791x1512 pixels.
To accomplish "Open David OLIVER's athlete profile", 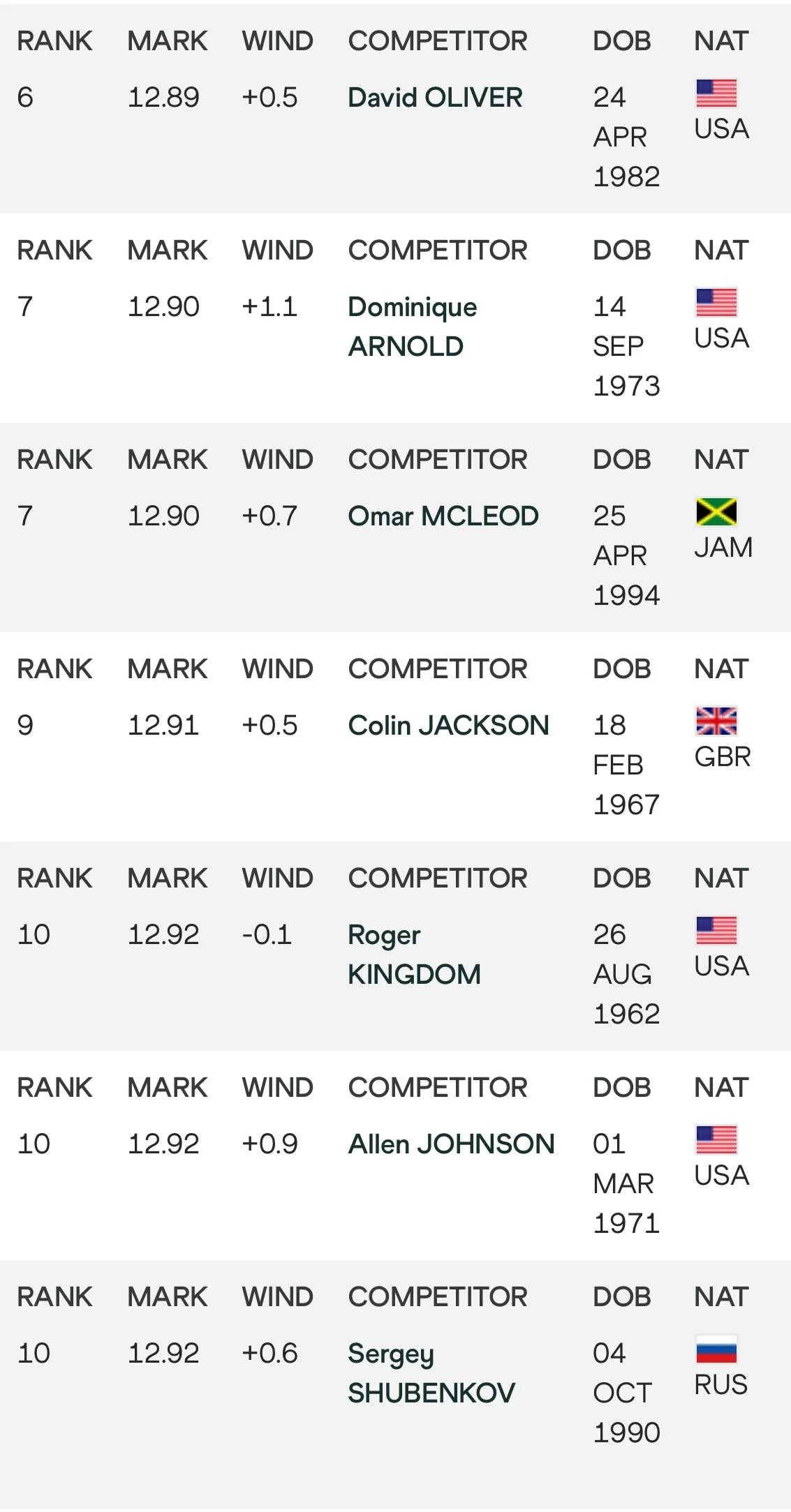I will tap(435, 98).
